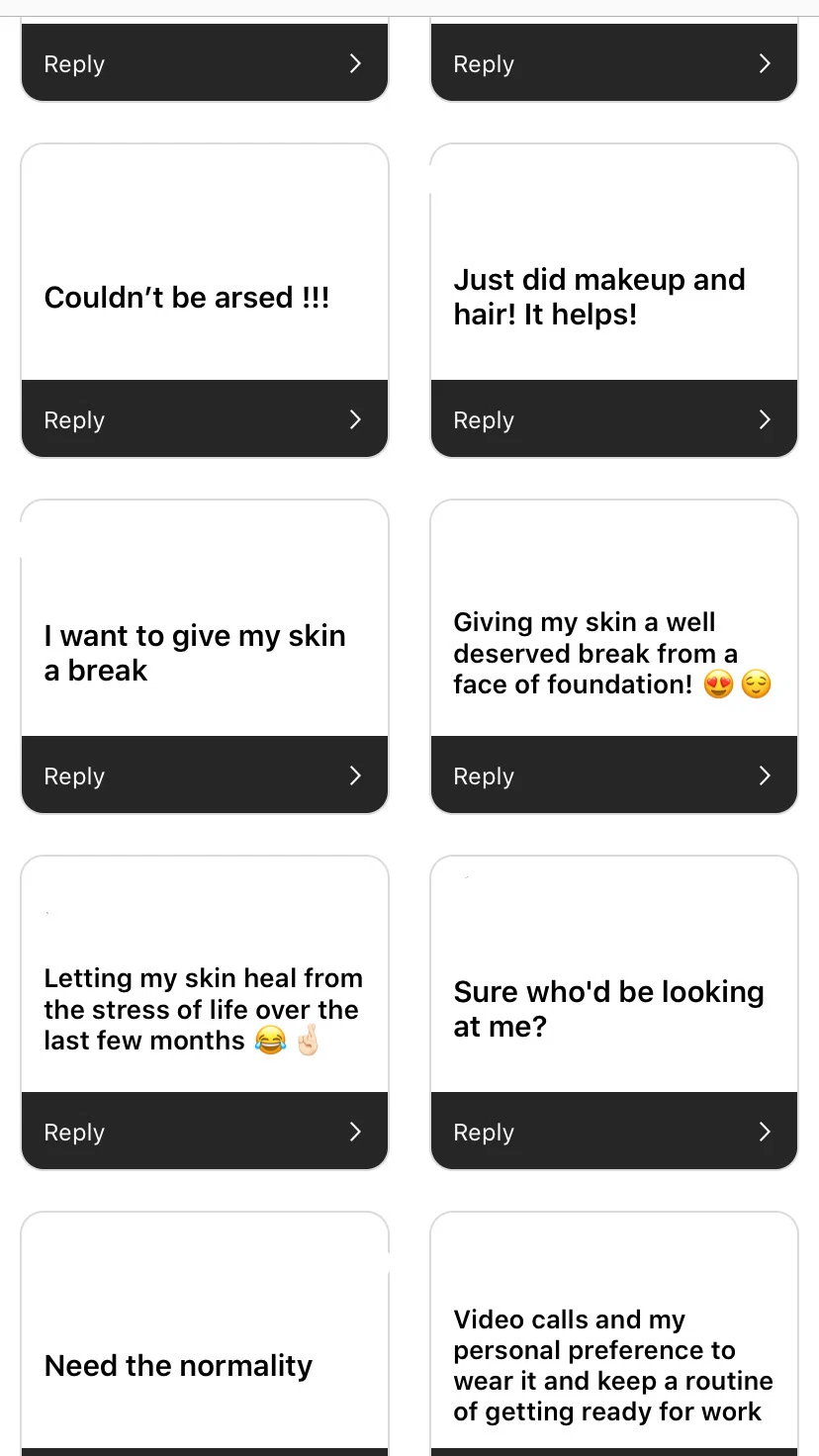
Task: Reply to the "face of foundation" response
Action: pyautogui.click(x=613, y=775)
